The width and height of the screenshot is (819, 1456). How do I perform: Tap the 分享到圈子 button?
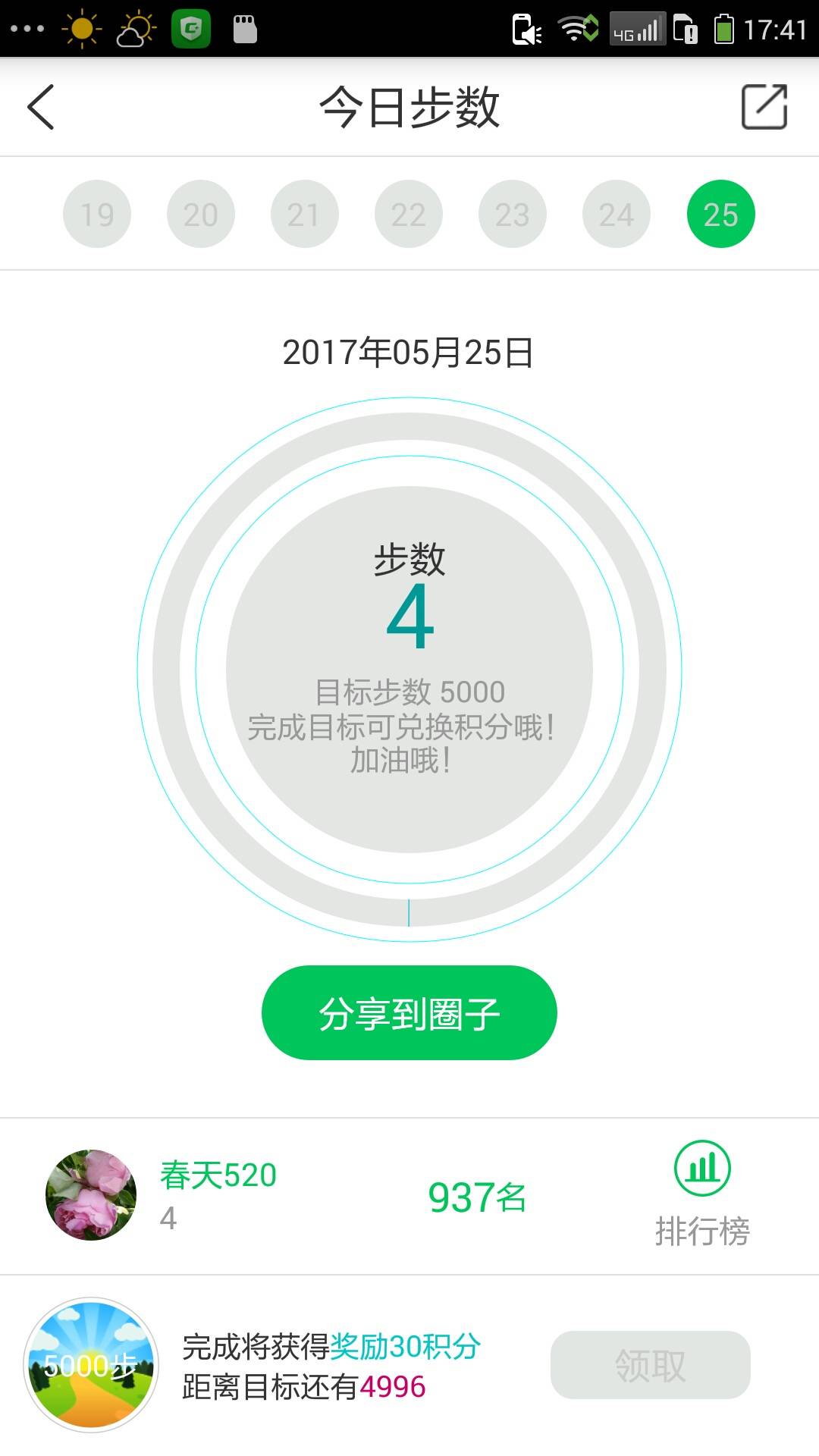point(409,1012)
